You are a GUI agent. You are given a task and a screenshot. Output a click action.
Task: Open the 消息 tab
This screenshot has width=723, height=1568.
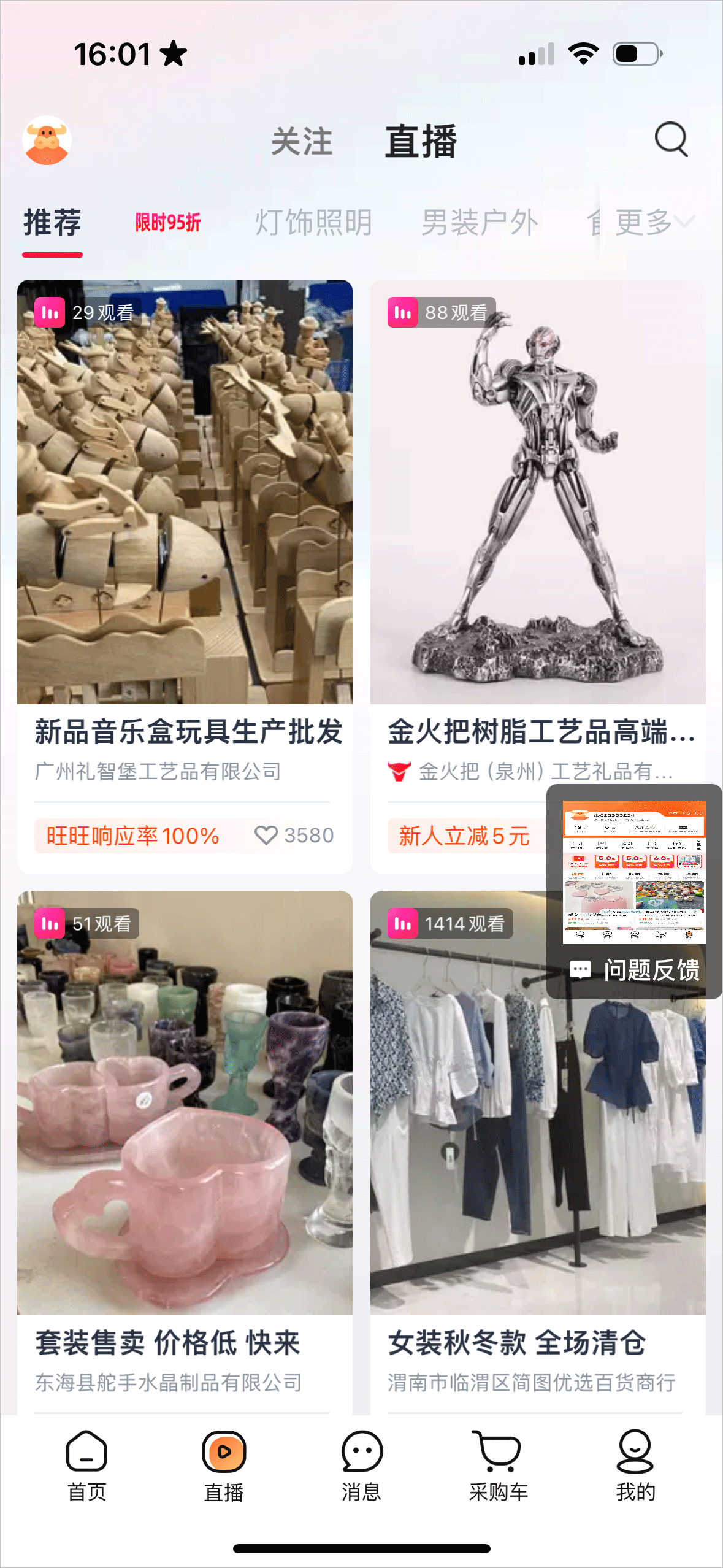361,1465
